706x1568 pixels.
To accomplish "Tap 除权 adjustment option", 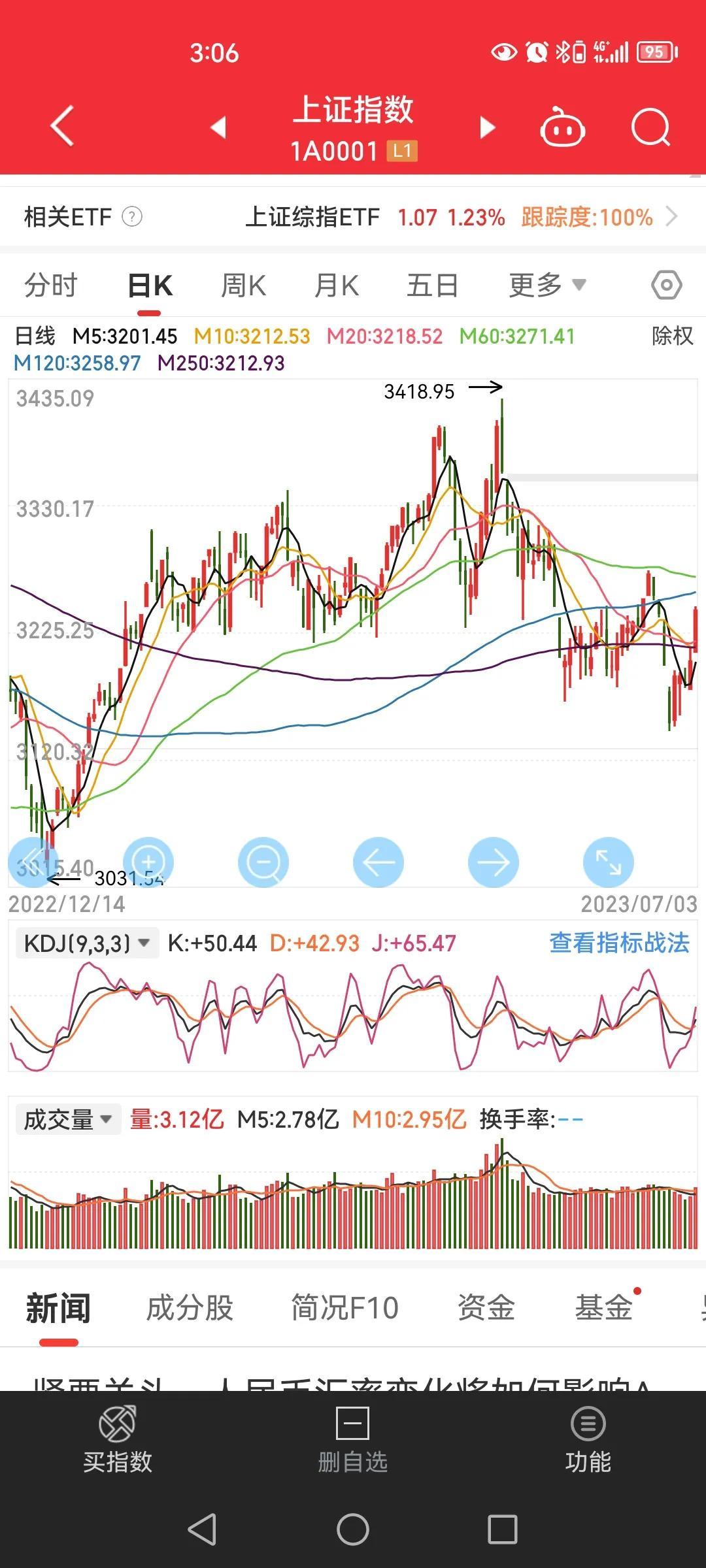I will tap(672, 336).
